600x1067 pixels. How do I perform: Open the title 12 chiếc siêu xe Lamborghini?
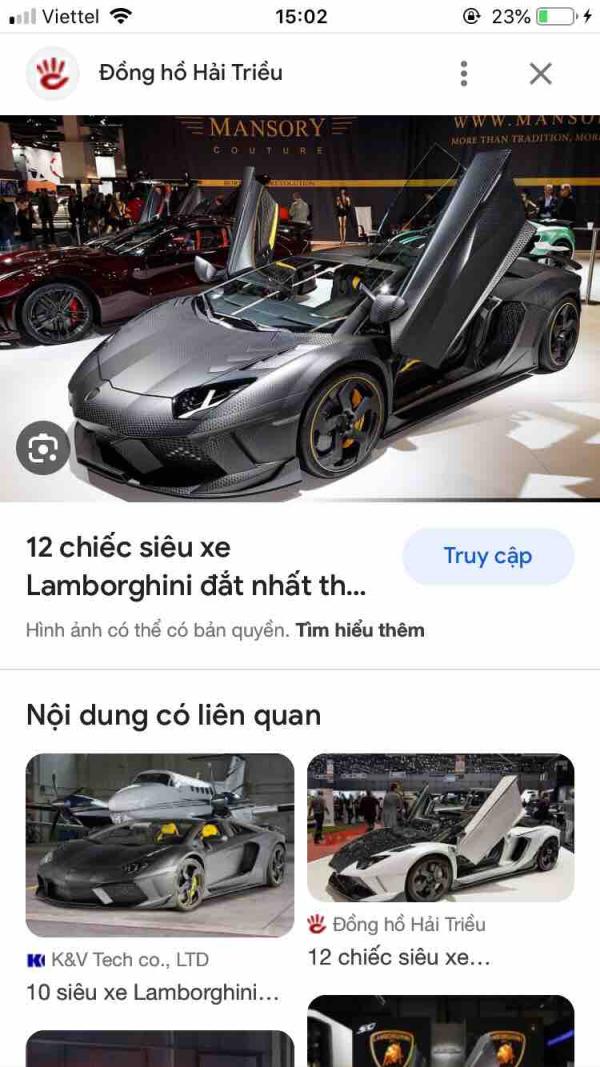click(196, 566)
